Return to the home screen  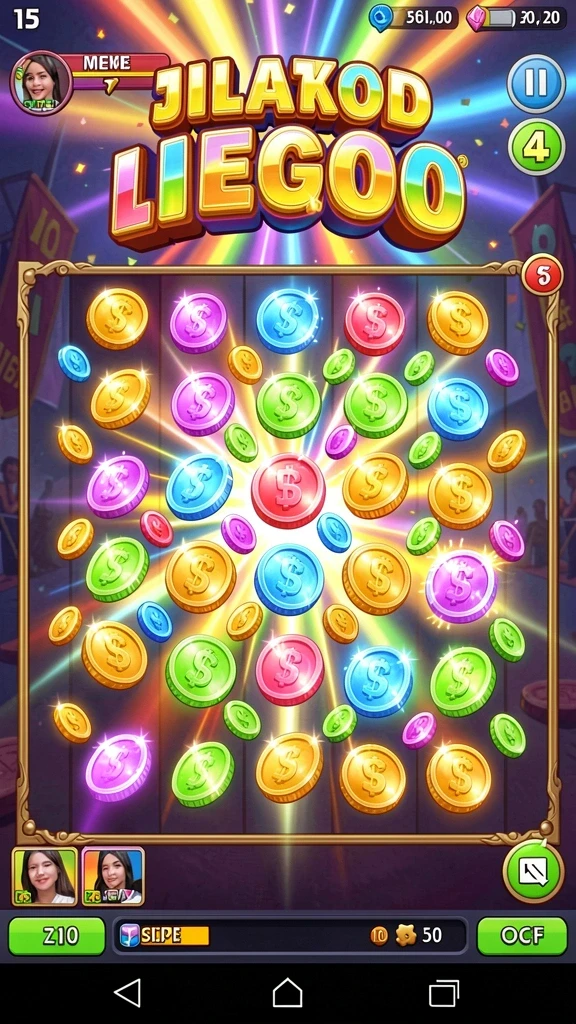[287, 993]
